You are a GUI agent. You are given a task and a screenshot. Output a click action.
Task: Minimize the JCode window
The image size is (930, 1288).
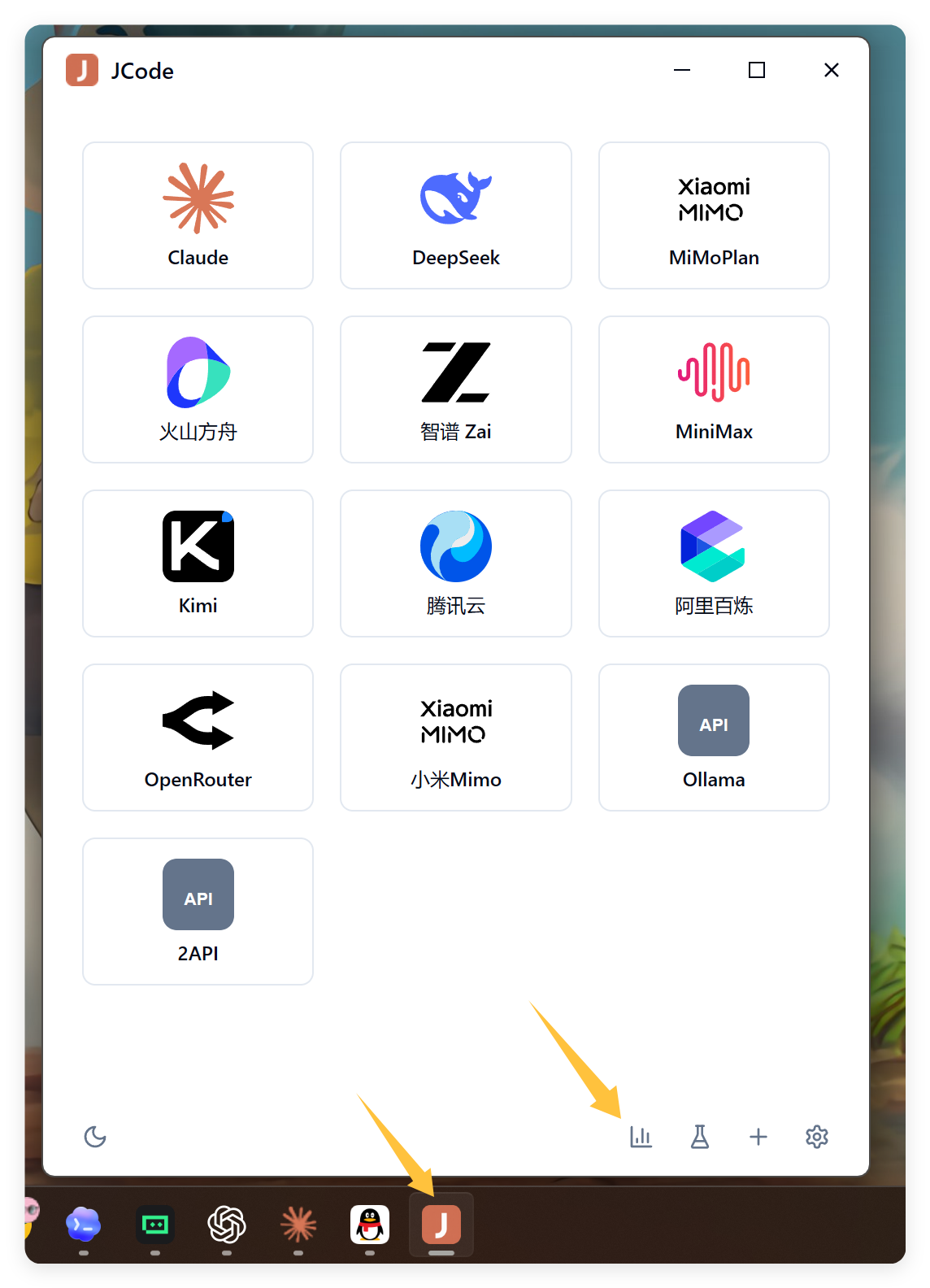point(682,70)
